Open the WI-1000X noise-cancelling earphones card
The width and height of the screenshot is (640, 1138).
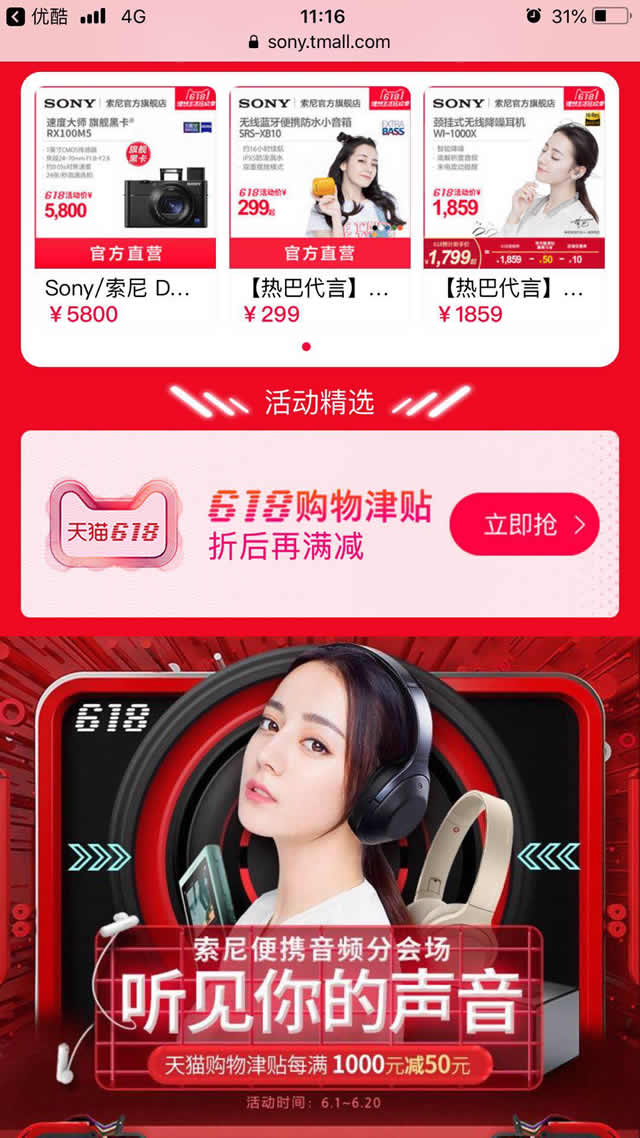coord(513,206)
